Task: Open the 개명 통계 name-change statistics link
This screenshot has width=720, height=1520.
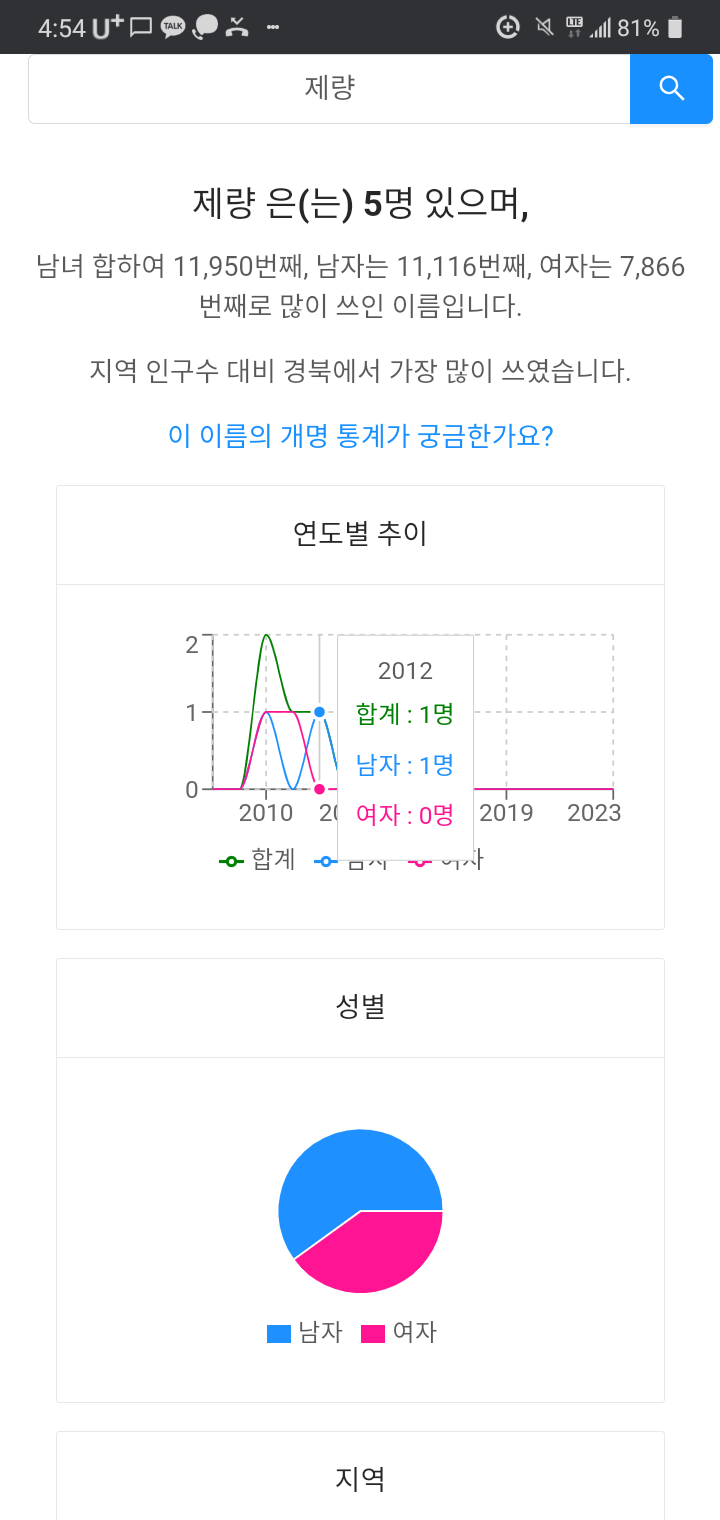Action: [360, 436]
